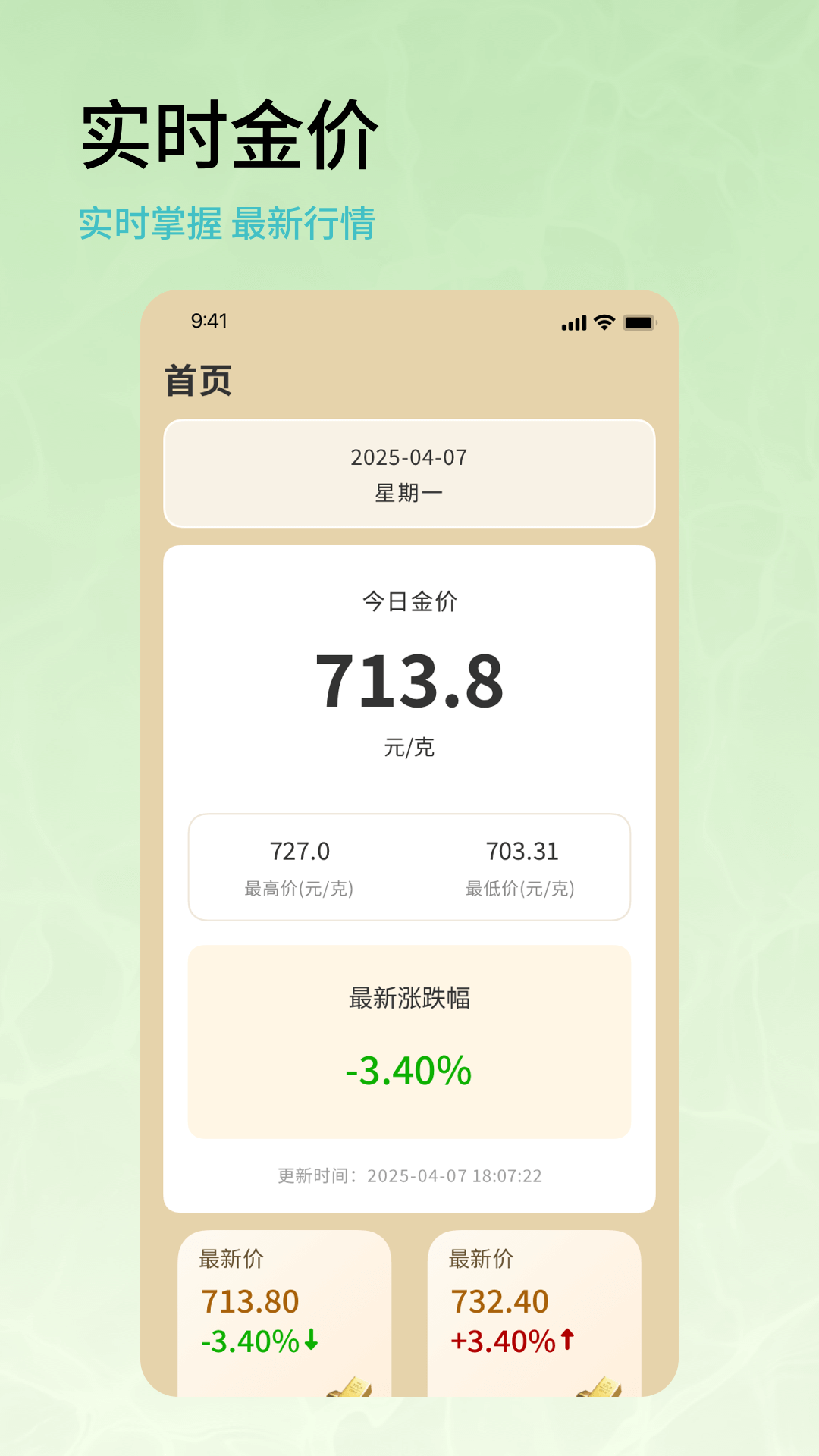Select the green -3.40% percentage indicator
Screen dimensions: 819x1456
click(409, 1070)
